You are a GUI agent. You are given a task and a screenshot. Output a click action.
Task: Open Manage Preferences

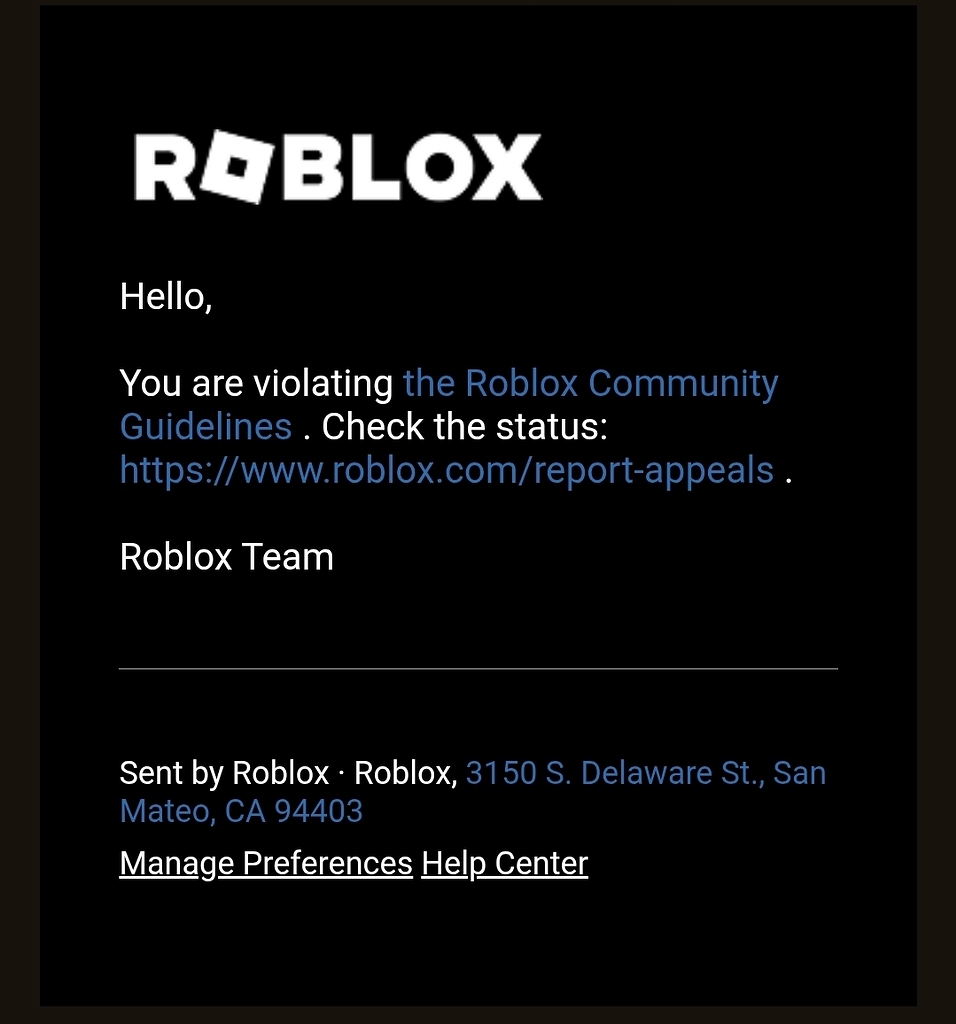[265, 863]
